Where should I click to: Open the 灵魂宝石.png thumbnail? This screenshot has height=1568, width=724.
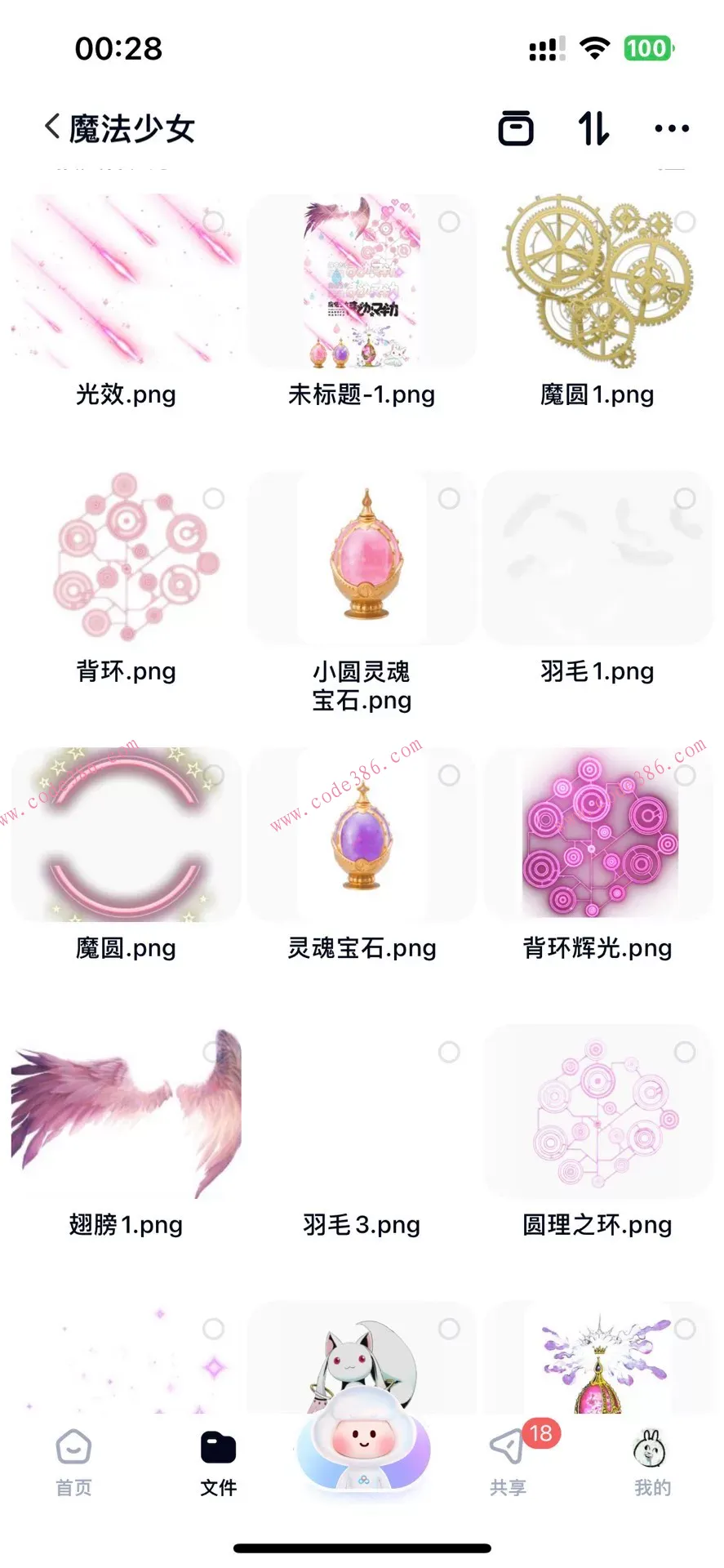(x=362, y=835)
